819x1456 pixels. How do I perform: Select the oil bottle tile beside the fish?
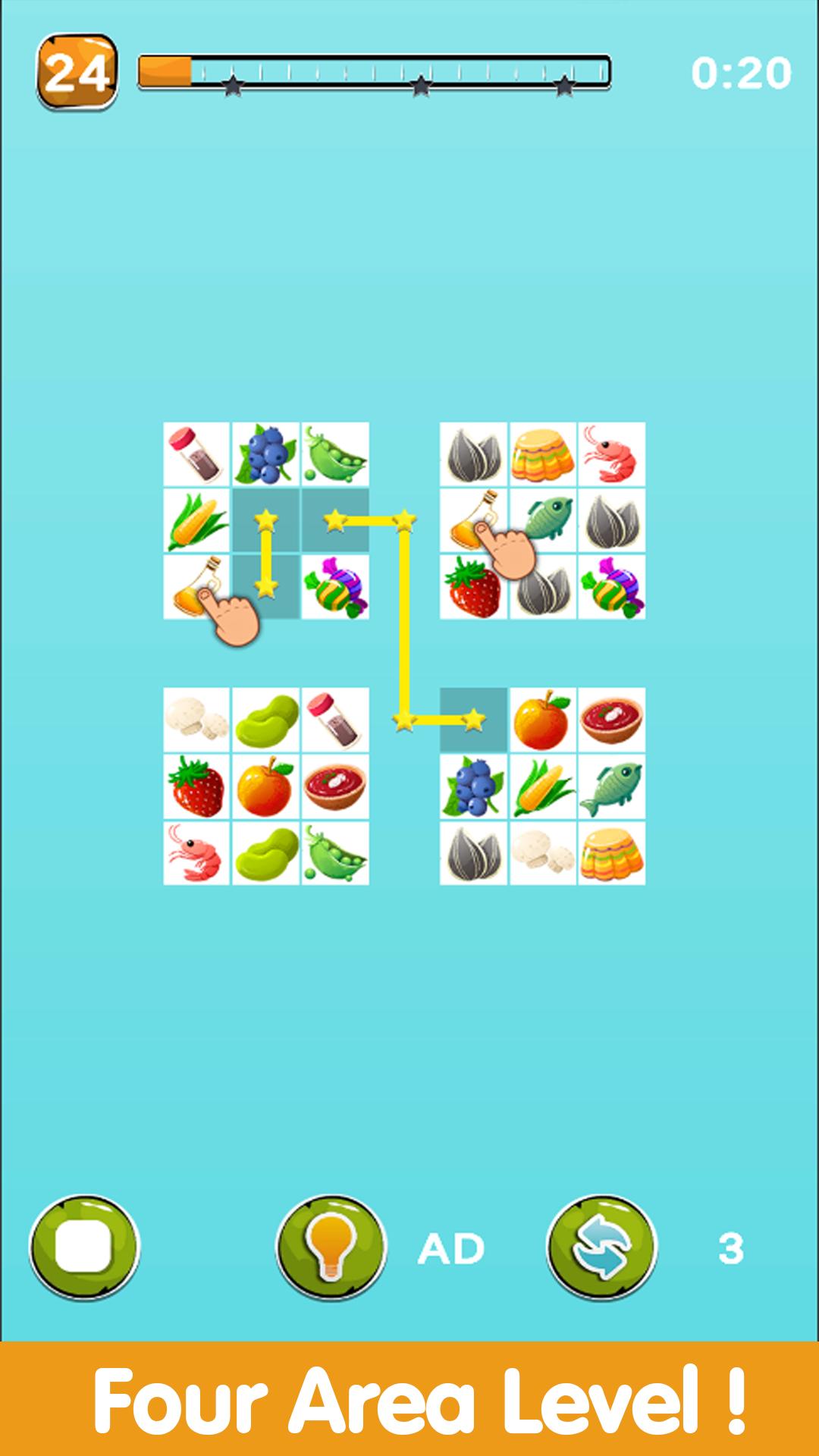[472, 519]
